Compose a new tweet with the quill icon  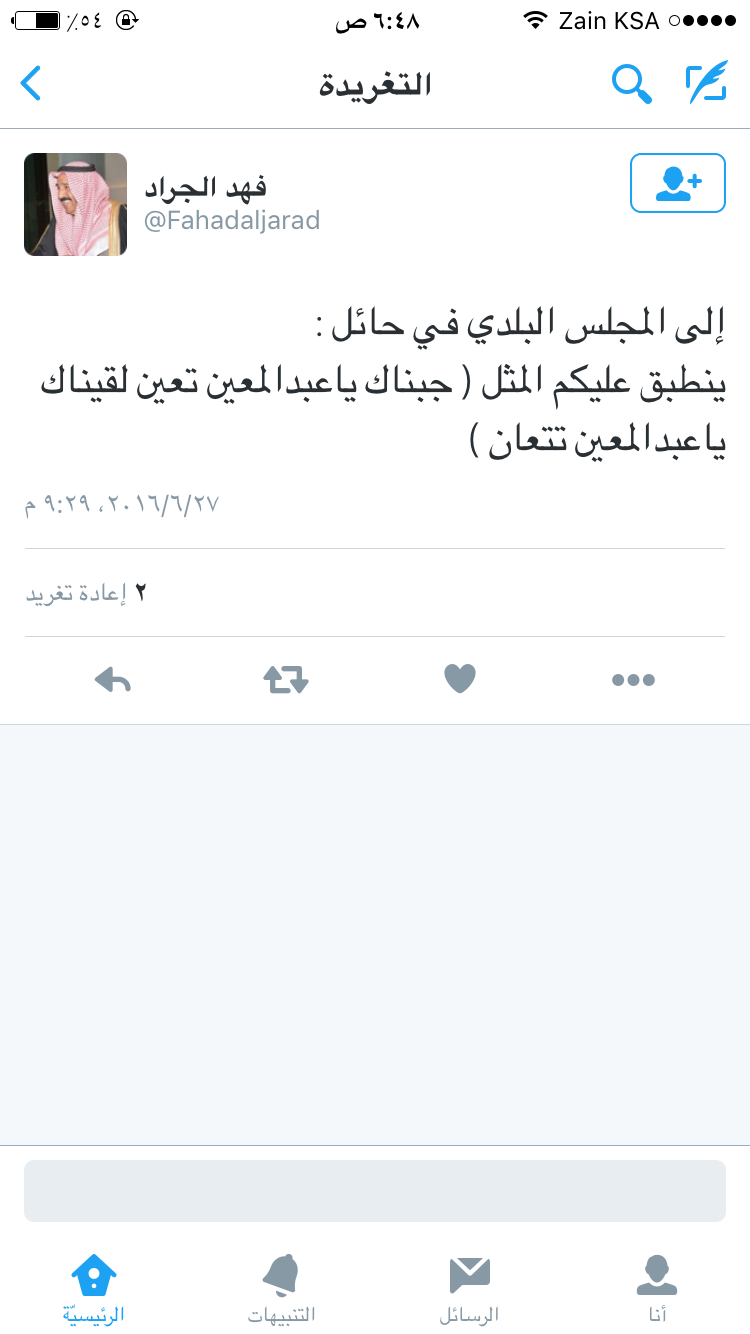click(x=706, y=83)
